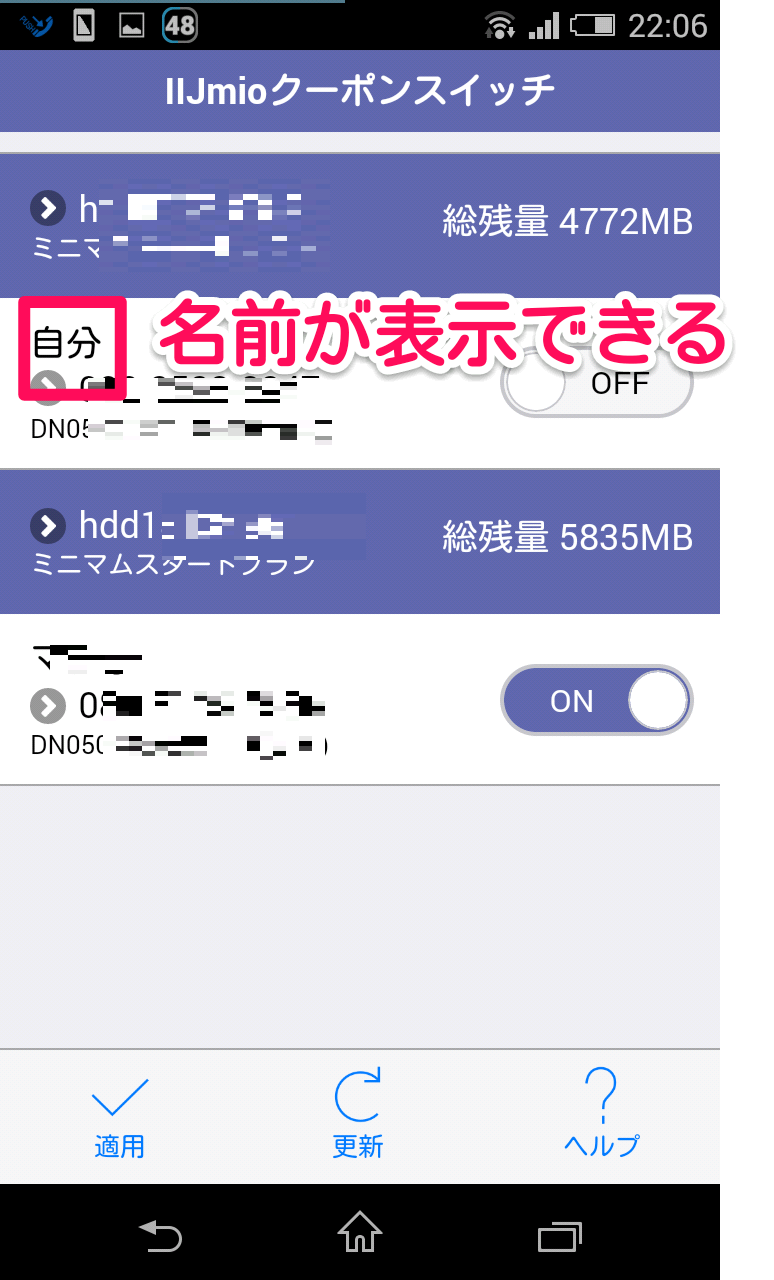Open the recent apps icon
The width and height of the screenshot is (774, 1280).
point(560,1236)
